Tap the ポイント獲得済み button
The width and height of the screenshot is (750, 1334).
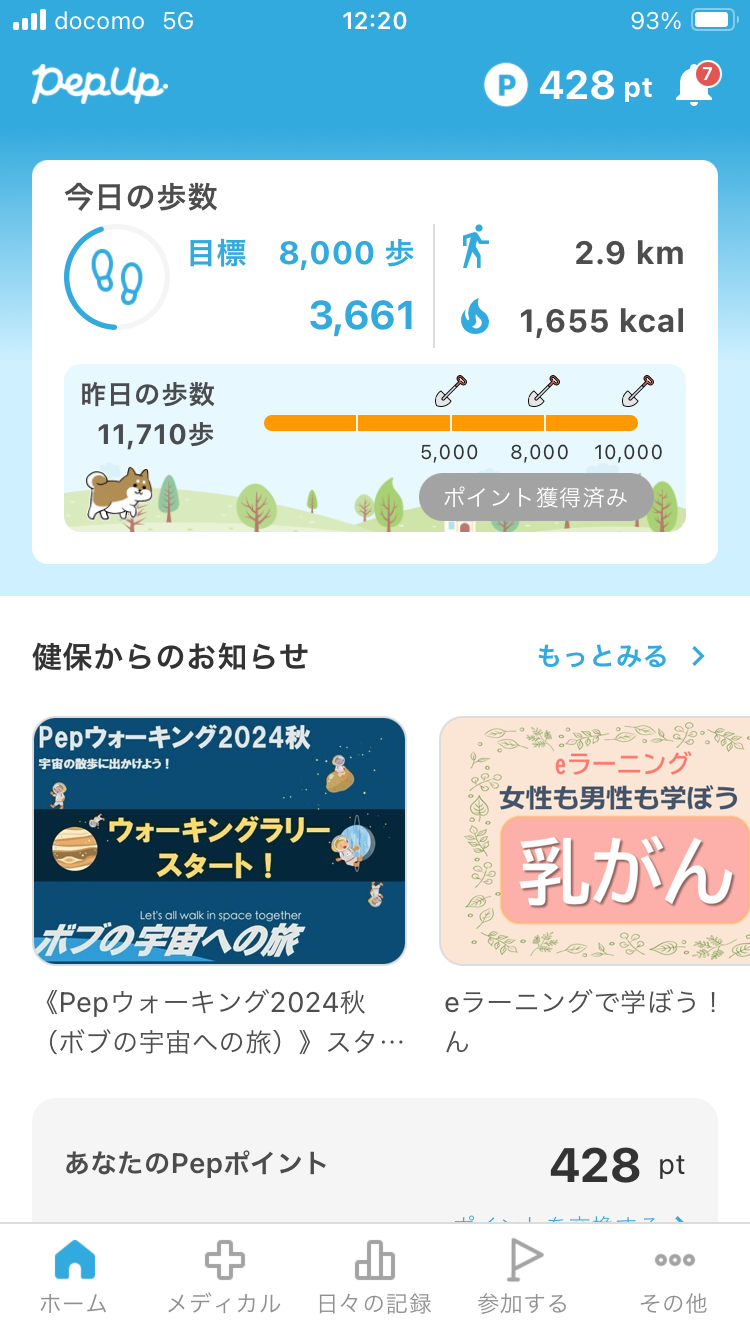pyautogui.click(x=536, y=497)
